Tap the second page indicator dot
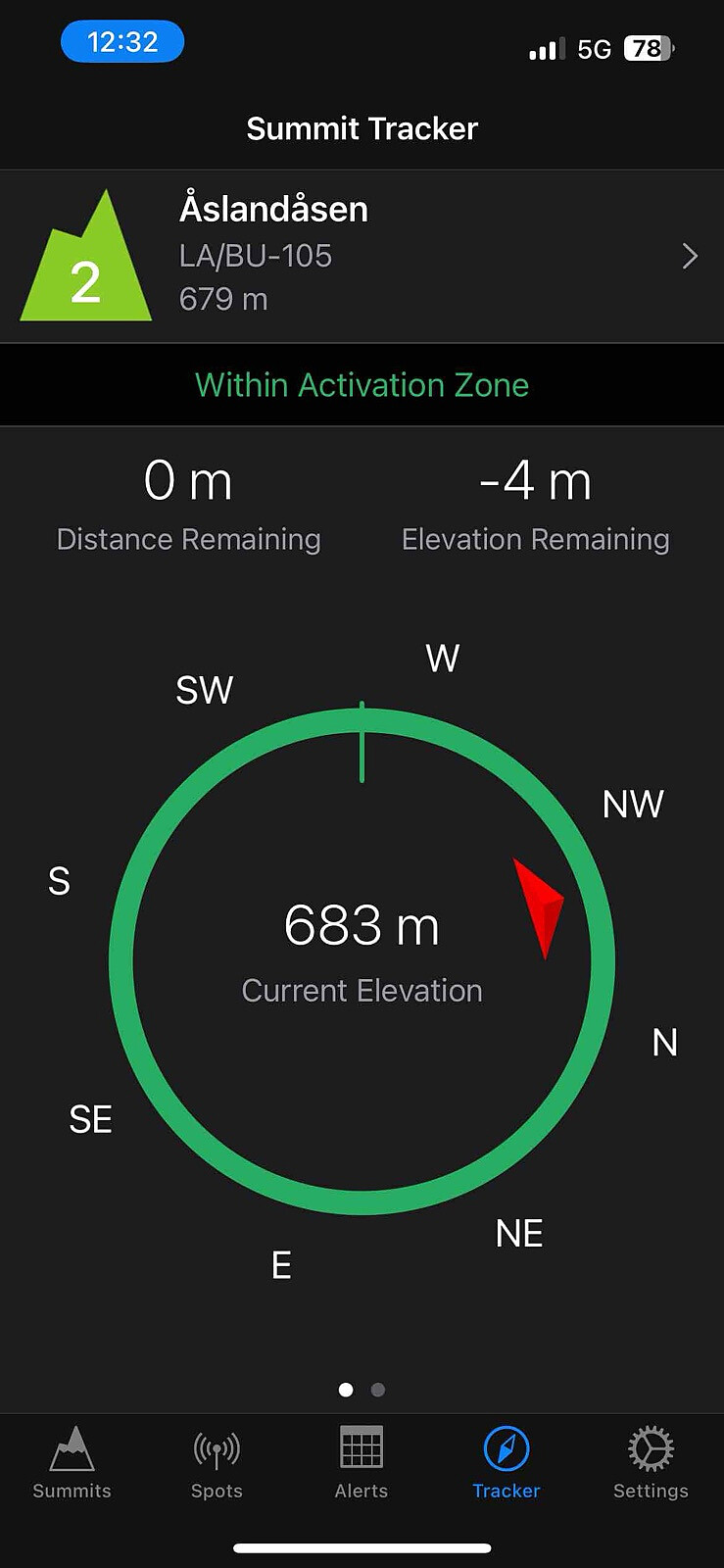 (x=378, y=1390)
